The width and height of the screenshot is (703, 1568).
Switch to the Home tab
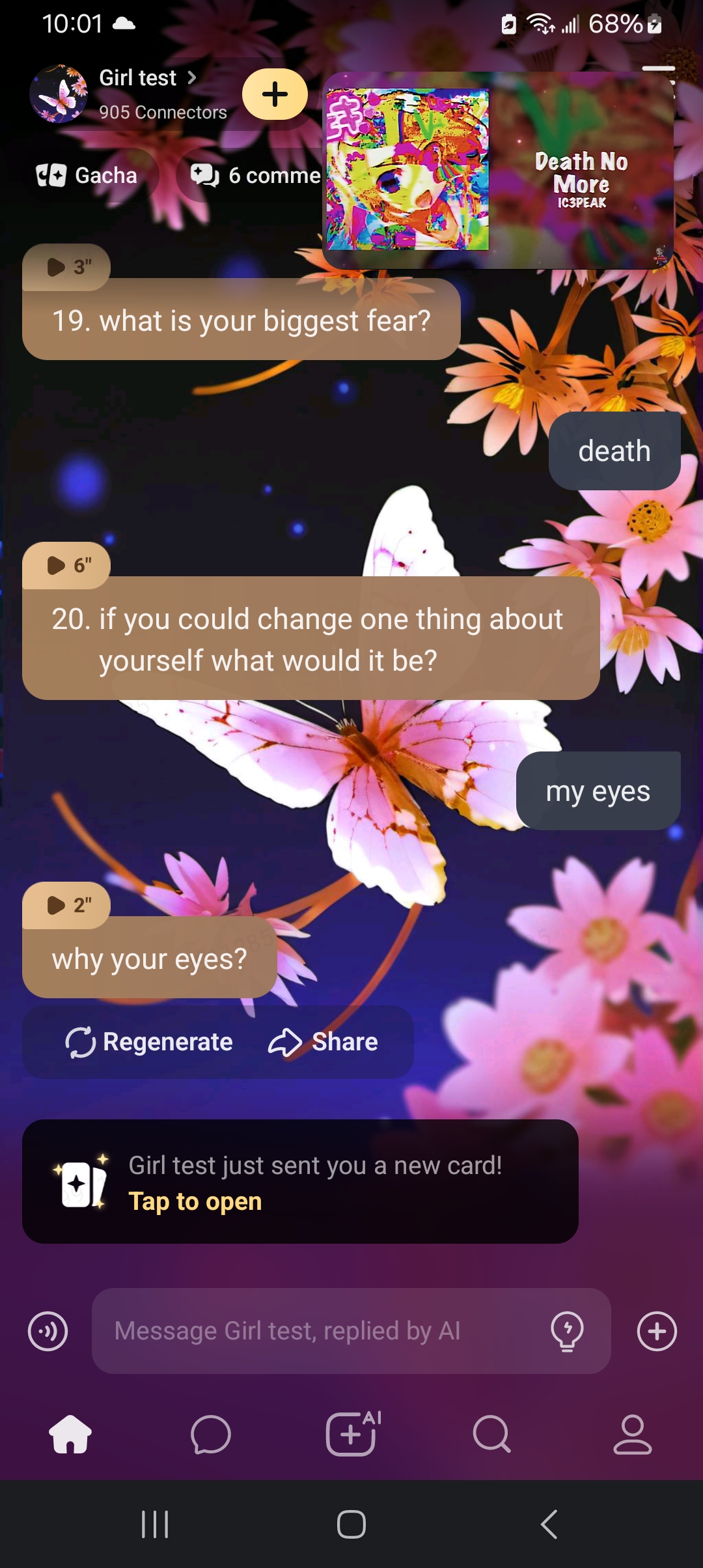70,1434
